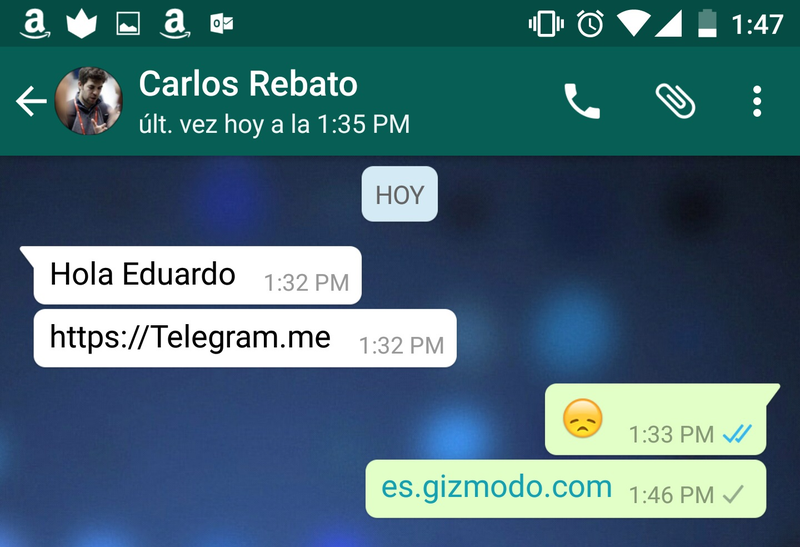Open the overflow menu
Viewport: 800px width, 547px height.
[757, 101]
